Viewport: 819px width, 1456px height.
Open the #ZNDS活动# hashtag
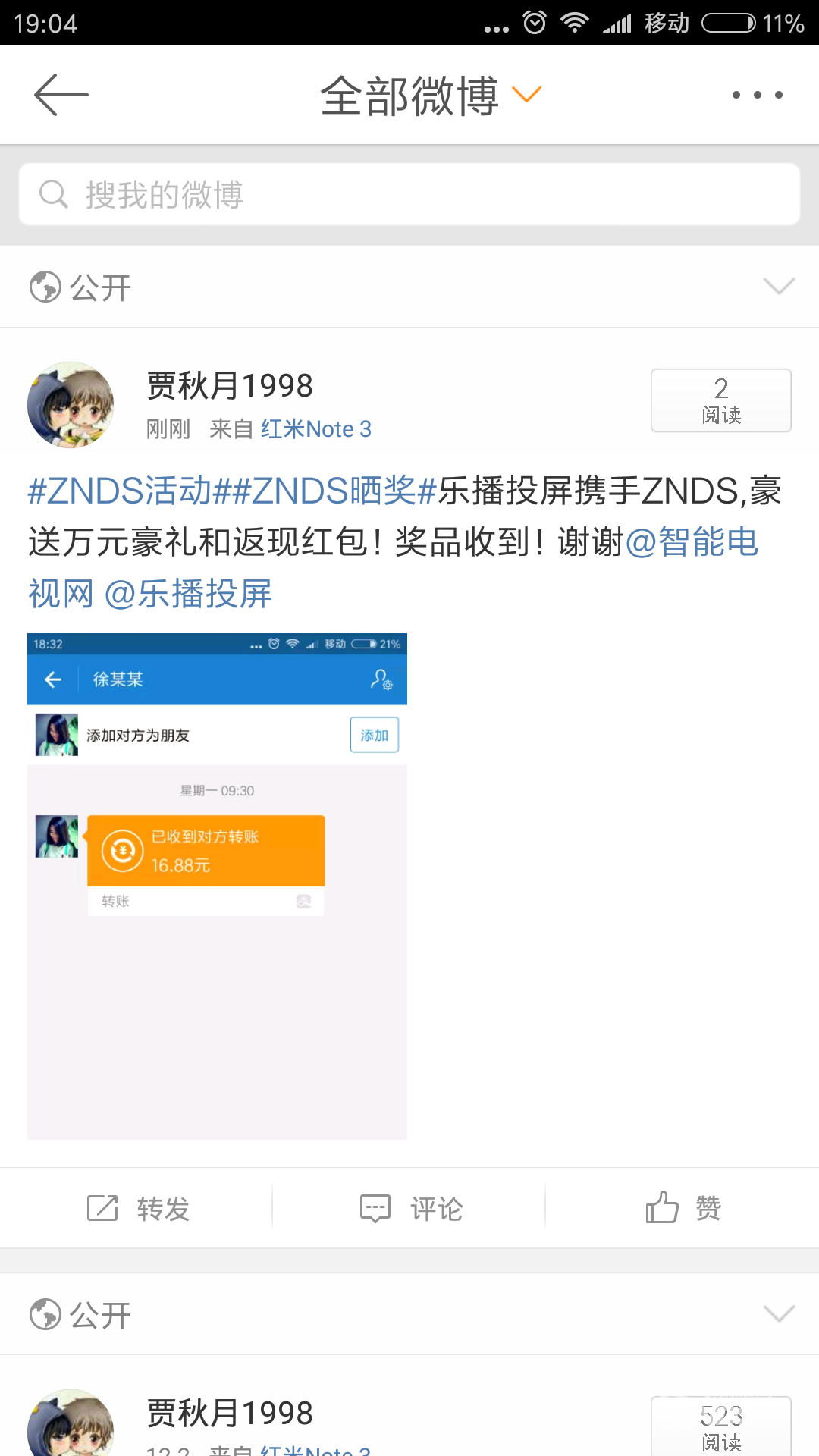click(120, 491)
